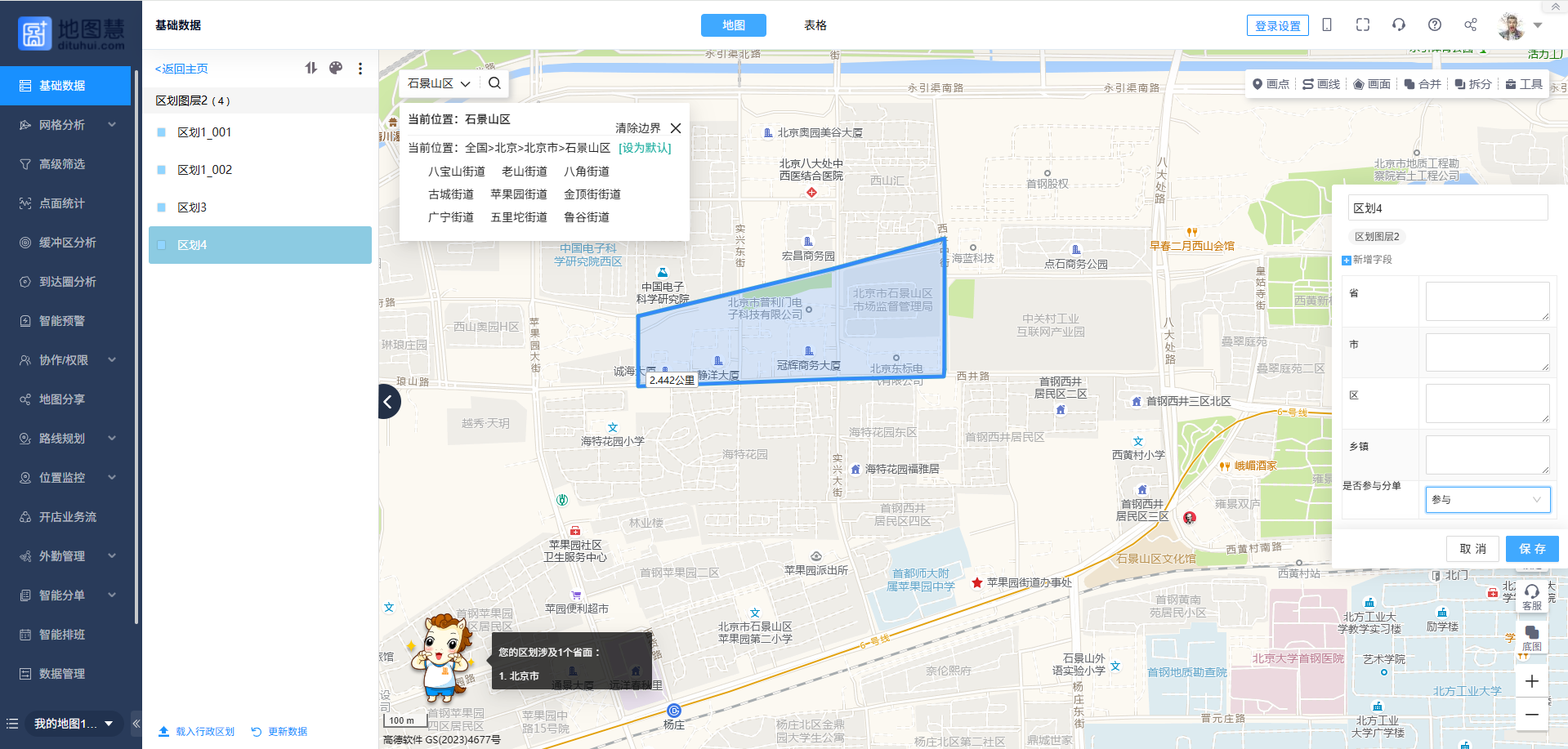Screen dimensions: 1568x749
Task: Switch to the 表格 tab
Action: coord(815,25)
